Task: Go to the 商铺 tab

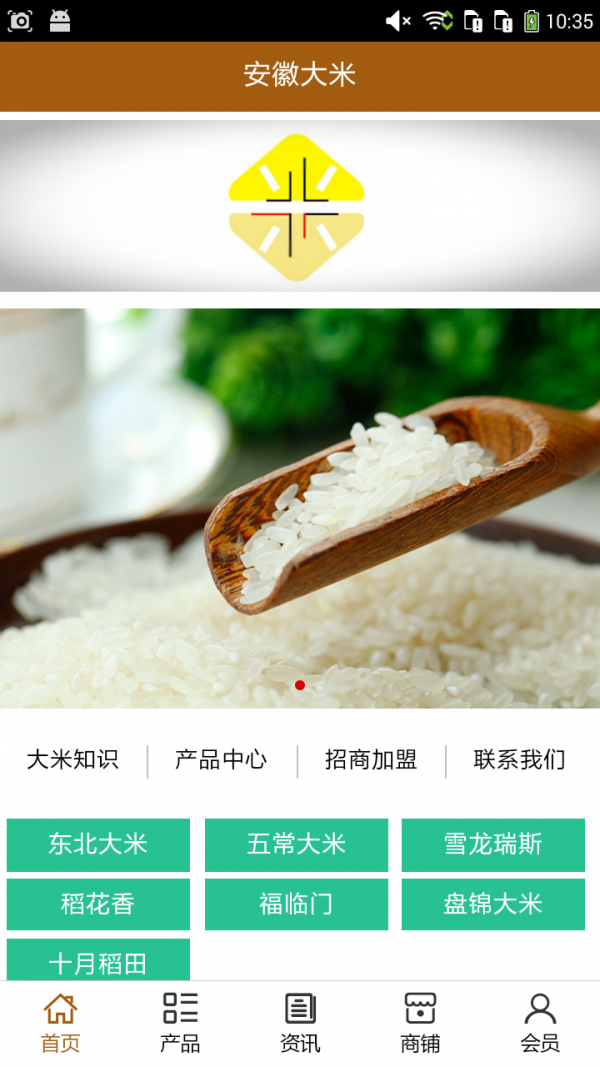Action: pos(420,1023)
